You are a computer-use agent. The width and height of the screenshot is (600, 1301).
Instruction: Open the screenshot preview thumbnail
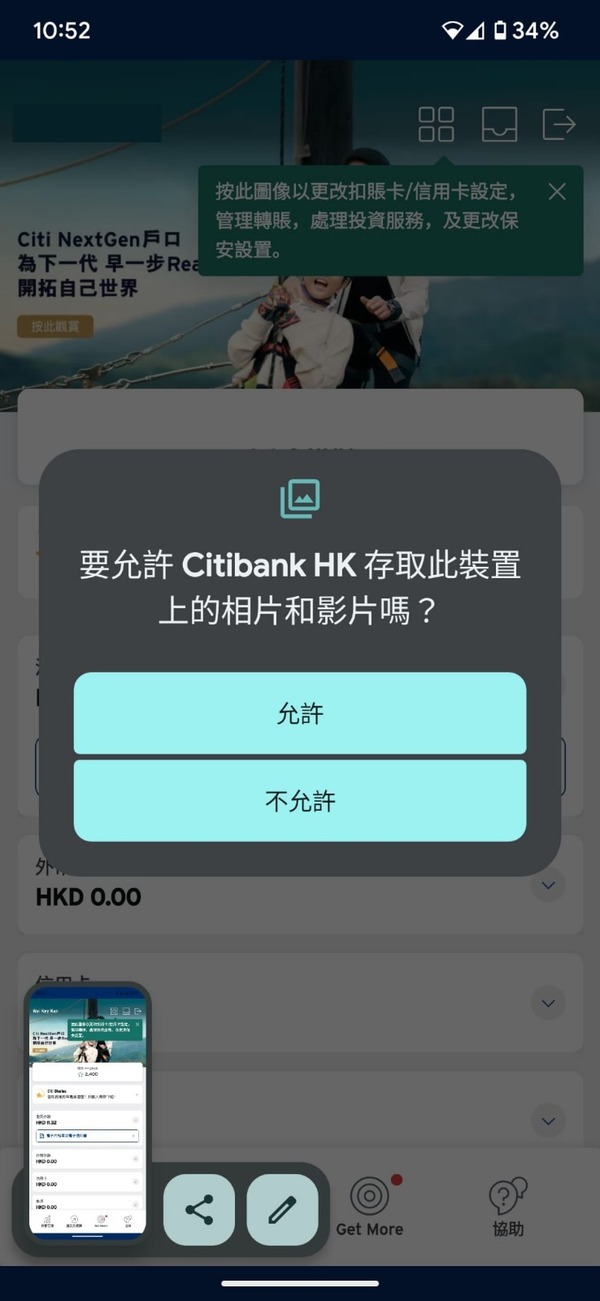(x=87, y=1112)
